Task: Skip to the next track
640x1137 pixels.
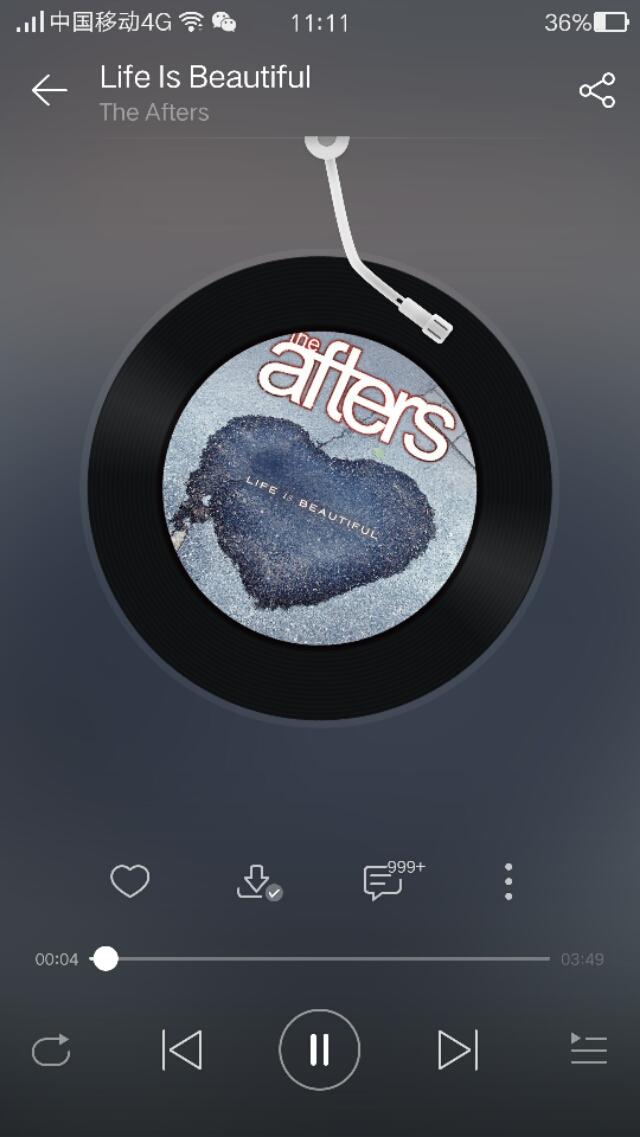Action: click(457, 1050)
